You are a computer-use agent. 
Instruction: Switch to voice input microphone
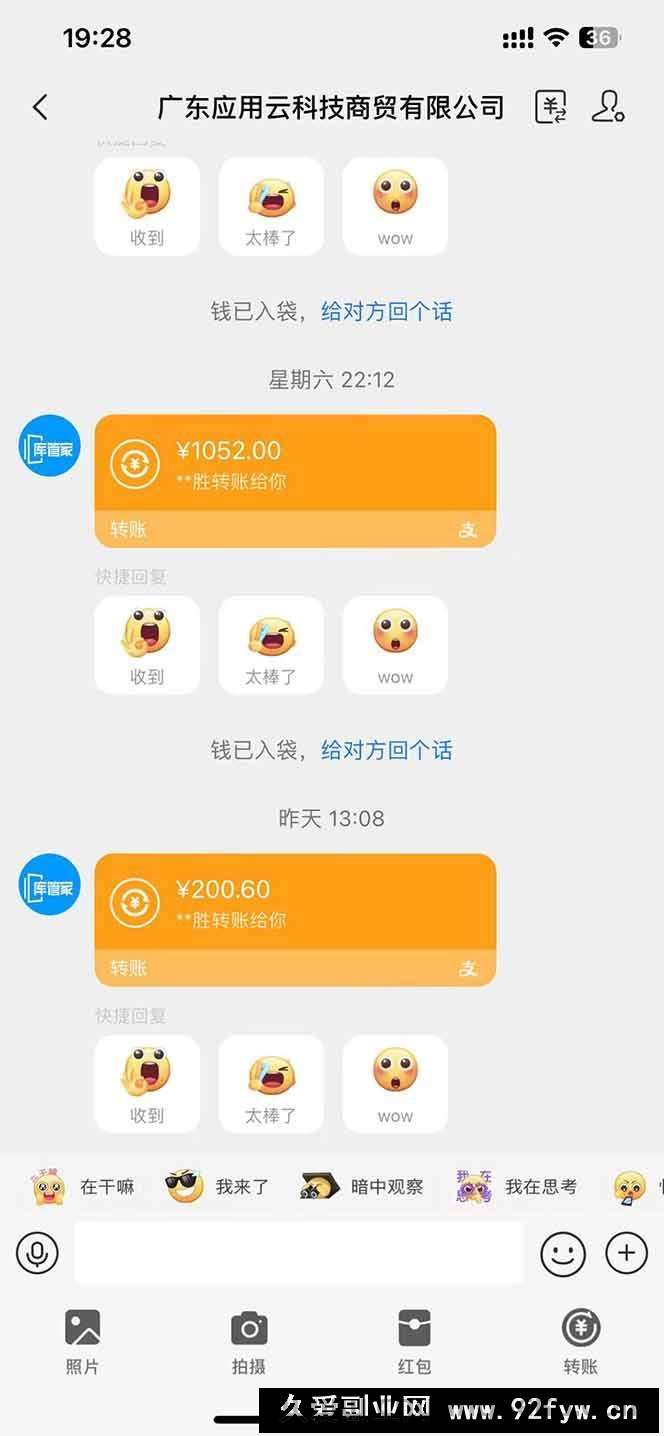pyautogui.click(x=38, y=1252)
